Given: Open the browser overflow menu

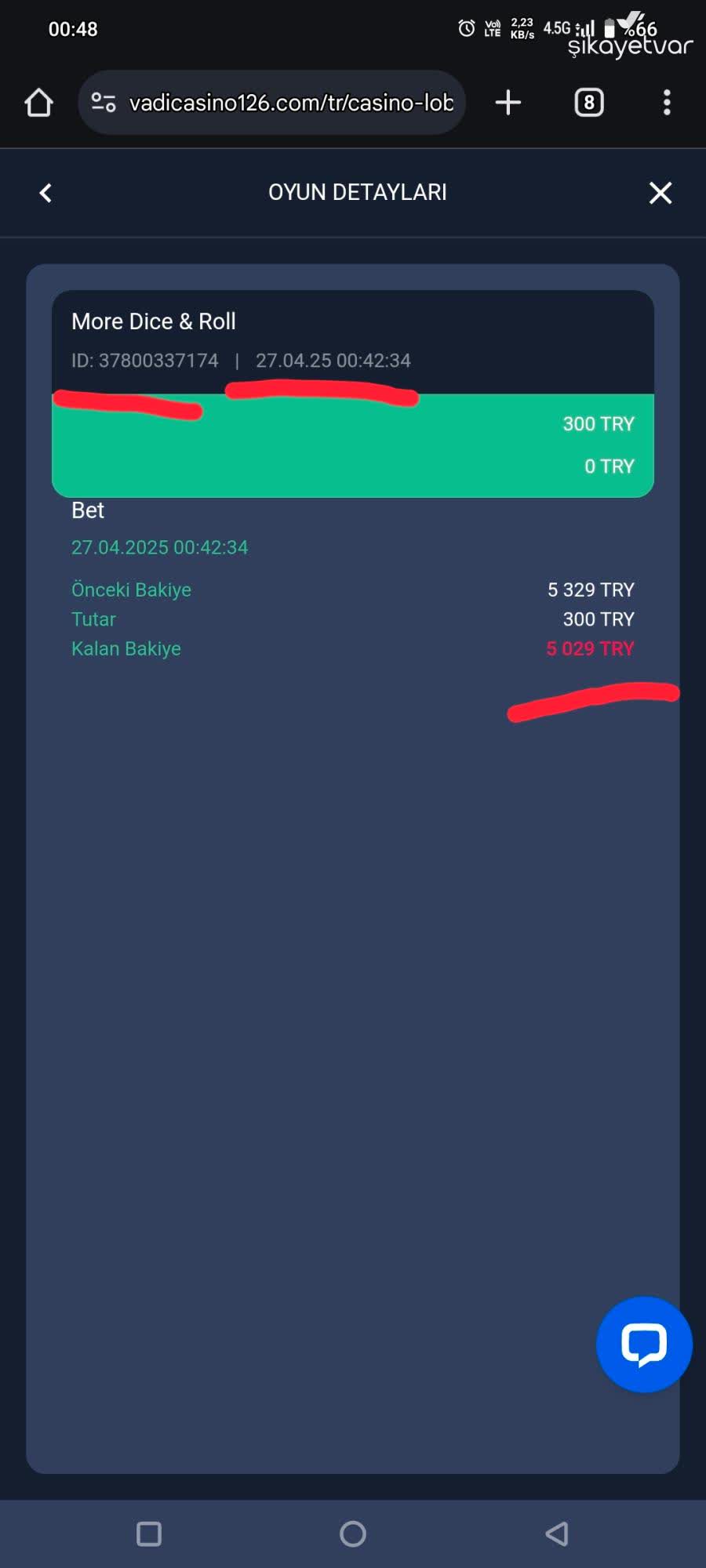Looking at the screenshot, I should point(667,103).
